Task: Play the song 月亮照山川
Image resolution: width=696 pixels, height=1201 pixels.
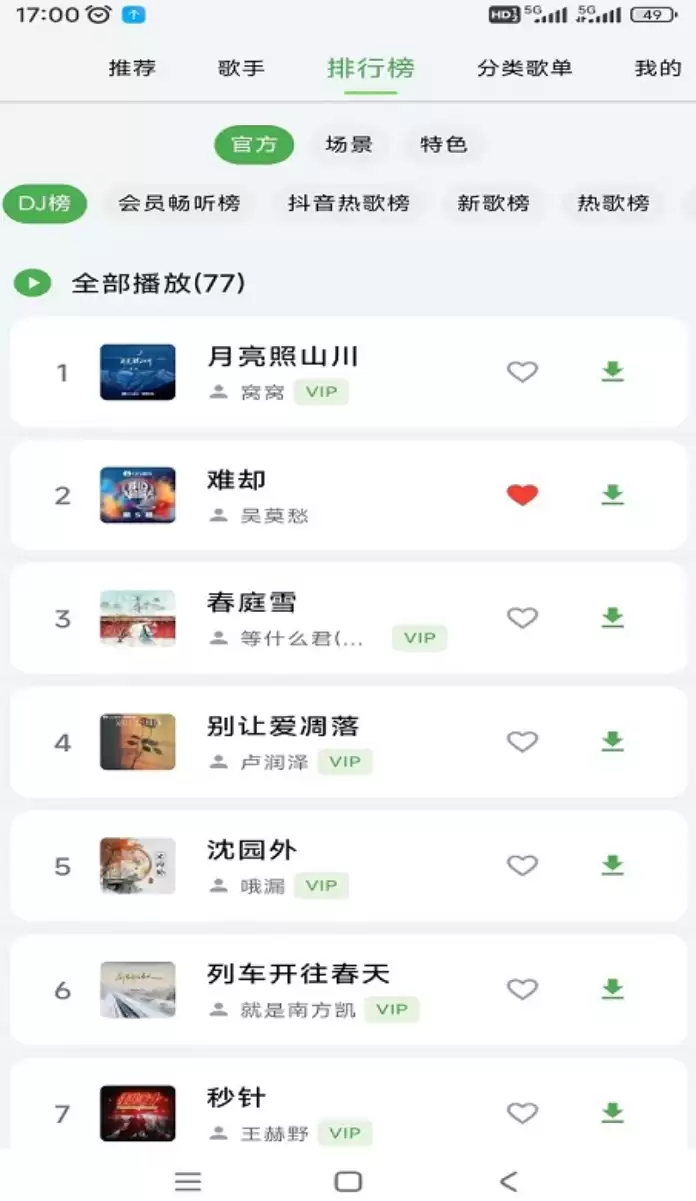Action: 348,372
